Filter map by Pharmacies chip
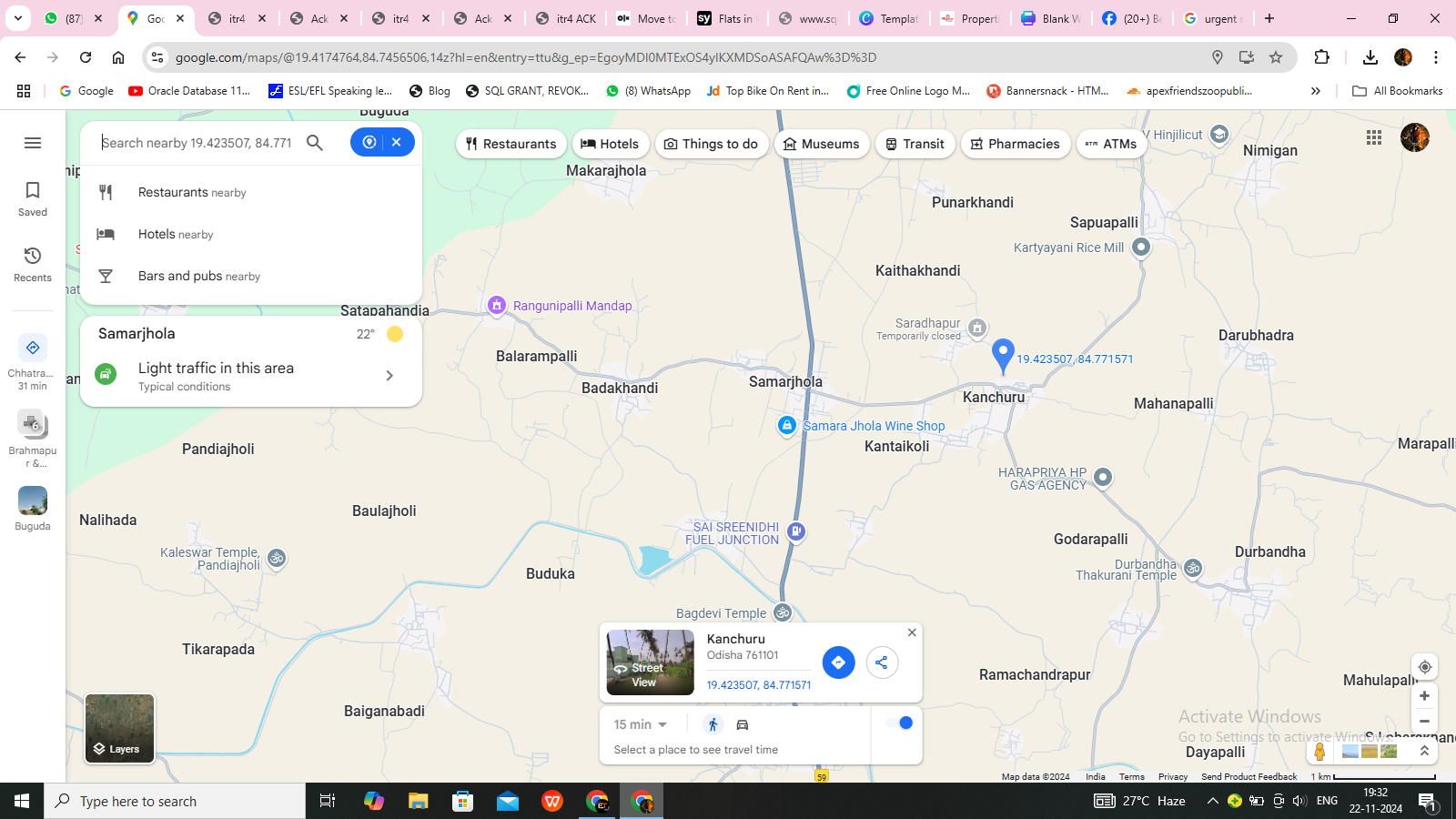Viewport: 1456px width, 819px height. [x=1015, y=144]
